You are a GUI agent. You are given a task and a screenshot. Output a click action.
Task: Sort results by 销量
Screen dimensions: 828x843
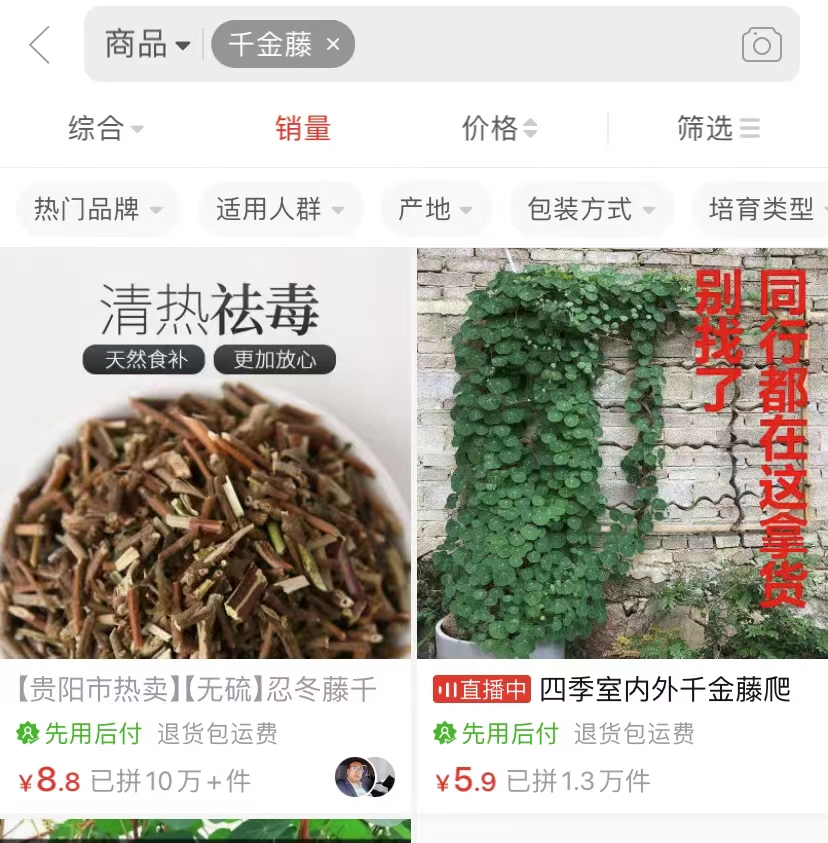pos(303,128)
